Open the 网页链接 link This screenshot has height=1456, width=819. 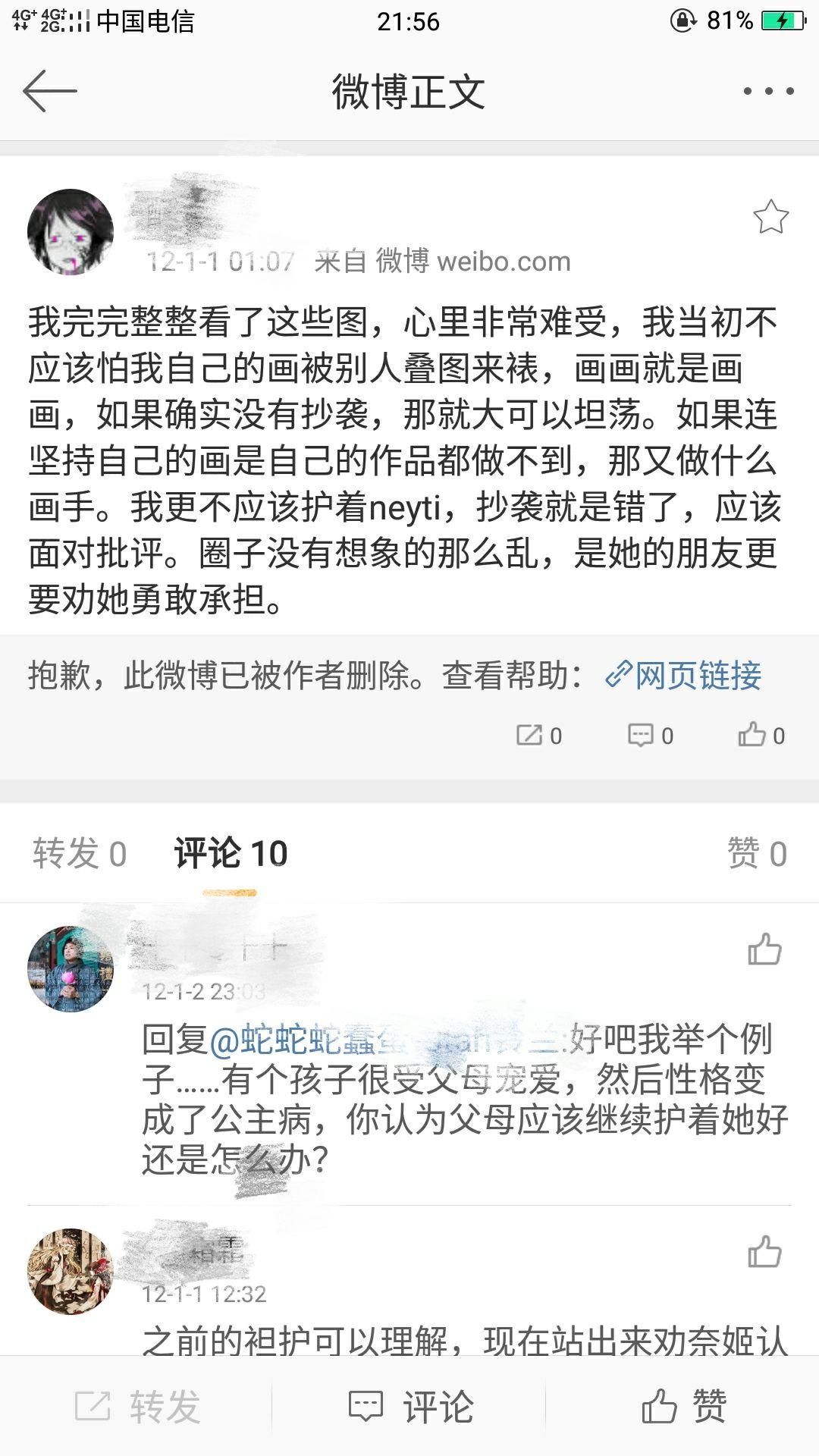tap(684, 675)
